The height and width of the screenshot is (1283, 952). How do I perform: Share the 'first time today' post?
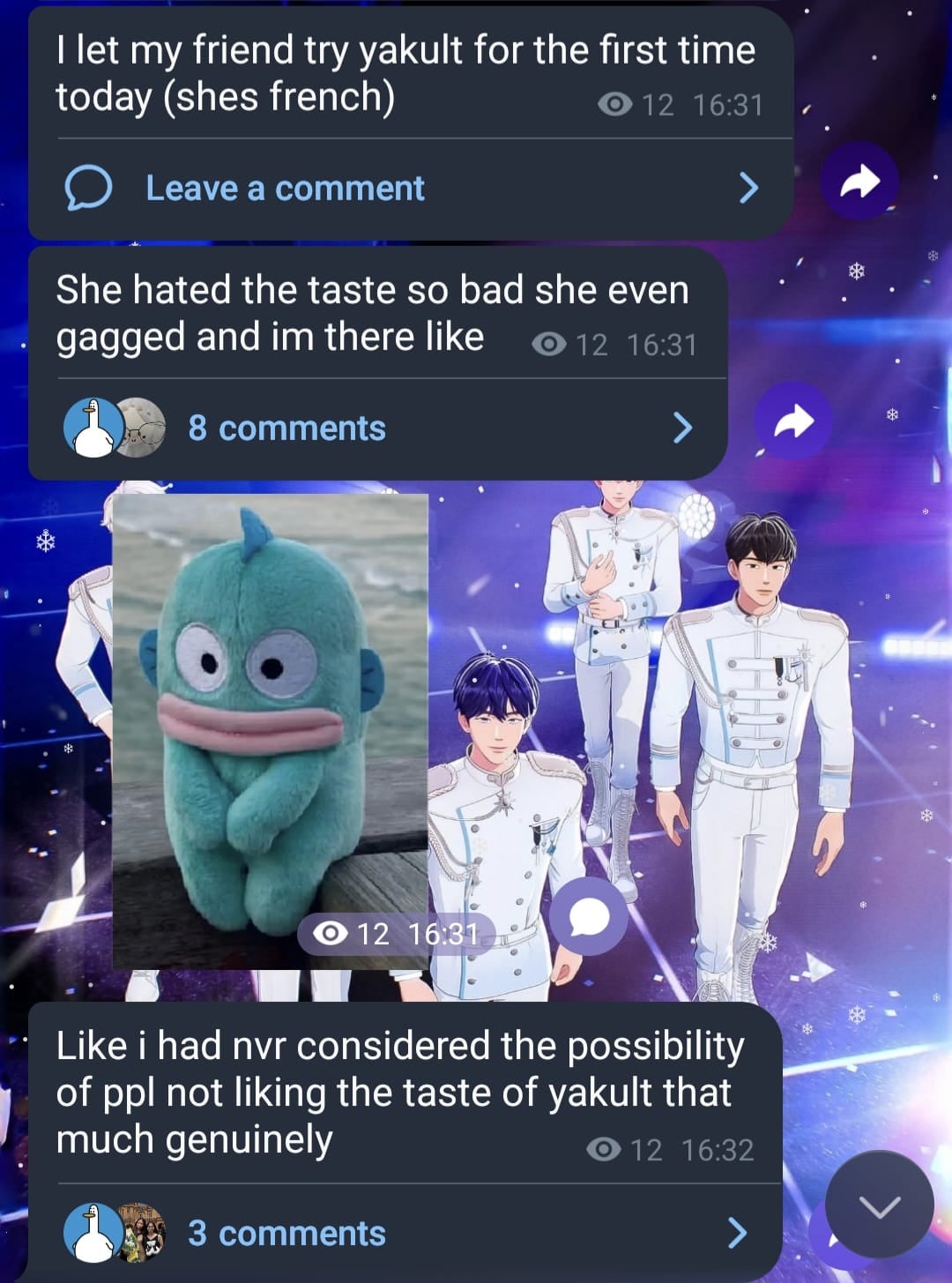coord(859,182)
